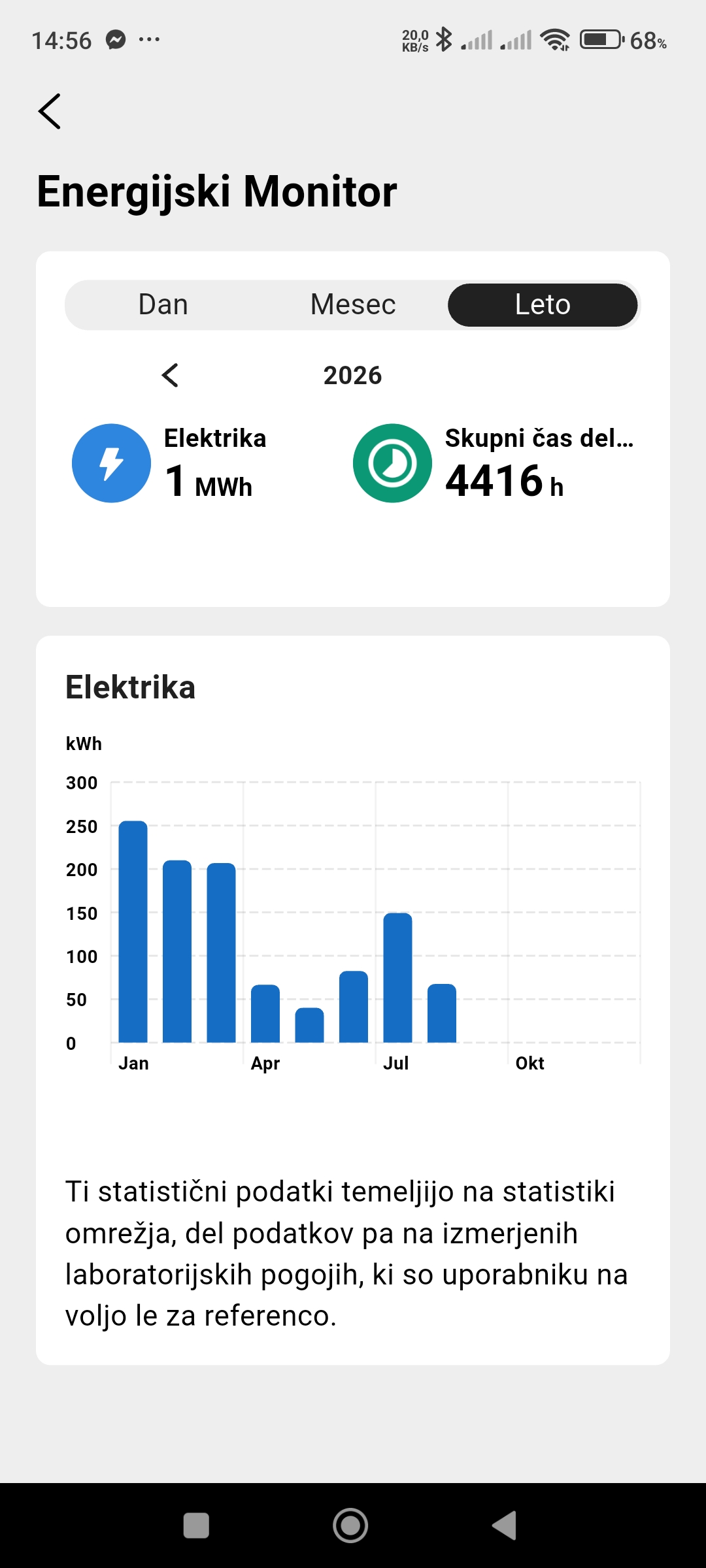Go to the year before 2026
This screenshot has width=706, height=1568.
coord(170,375)
